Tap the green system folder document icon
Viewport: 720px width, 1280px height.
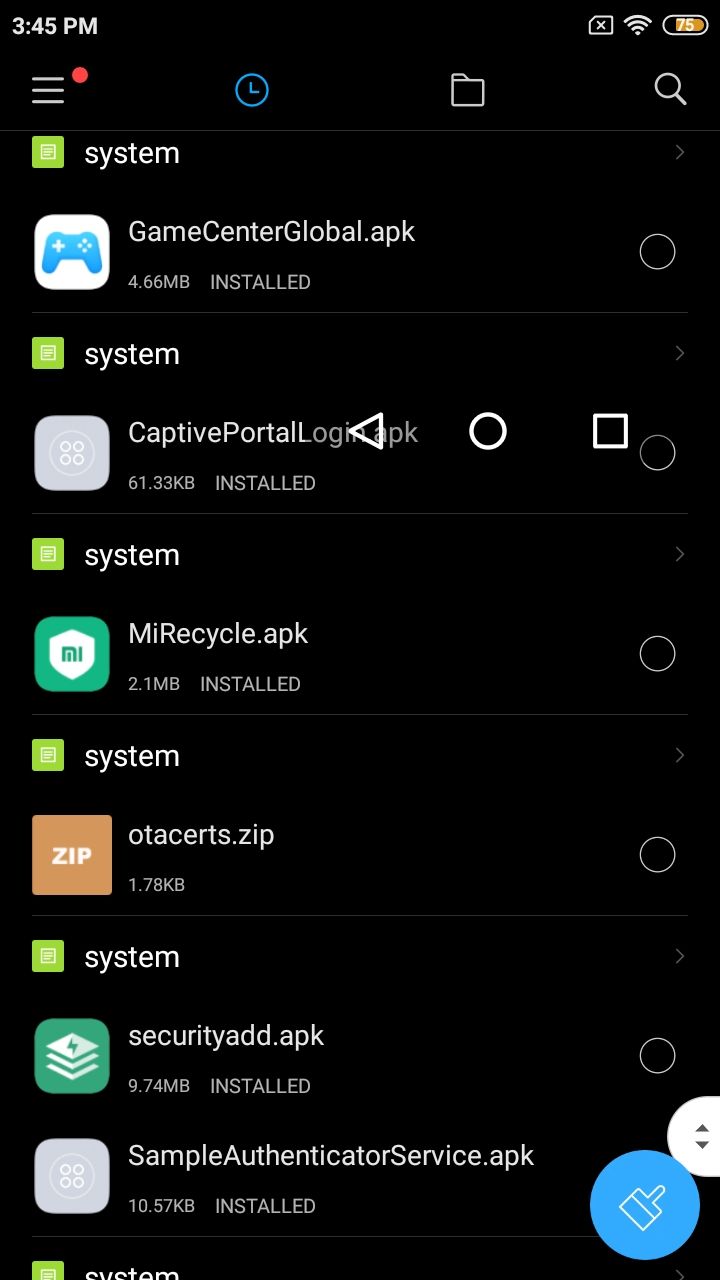click(x=47, y=152)
